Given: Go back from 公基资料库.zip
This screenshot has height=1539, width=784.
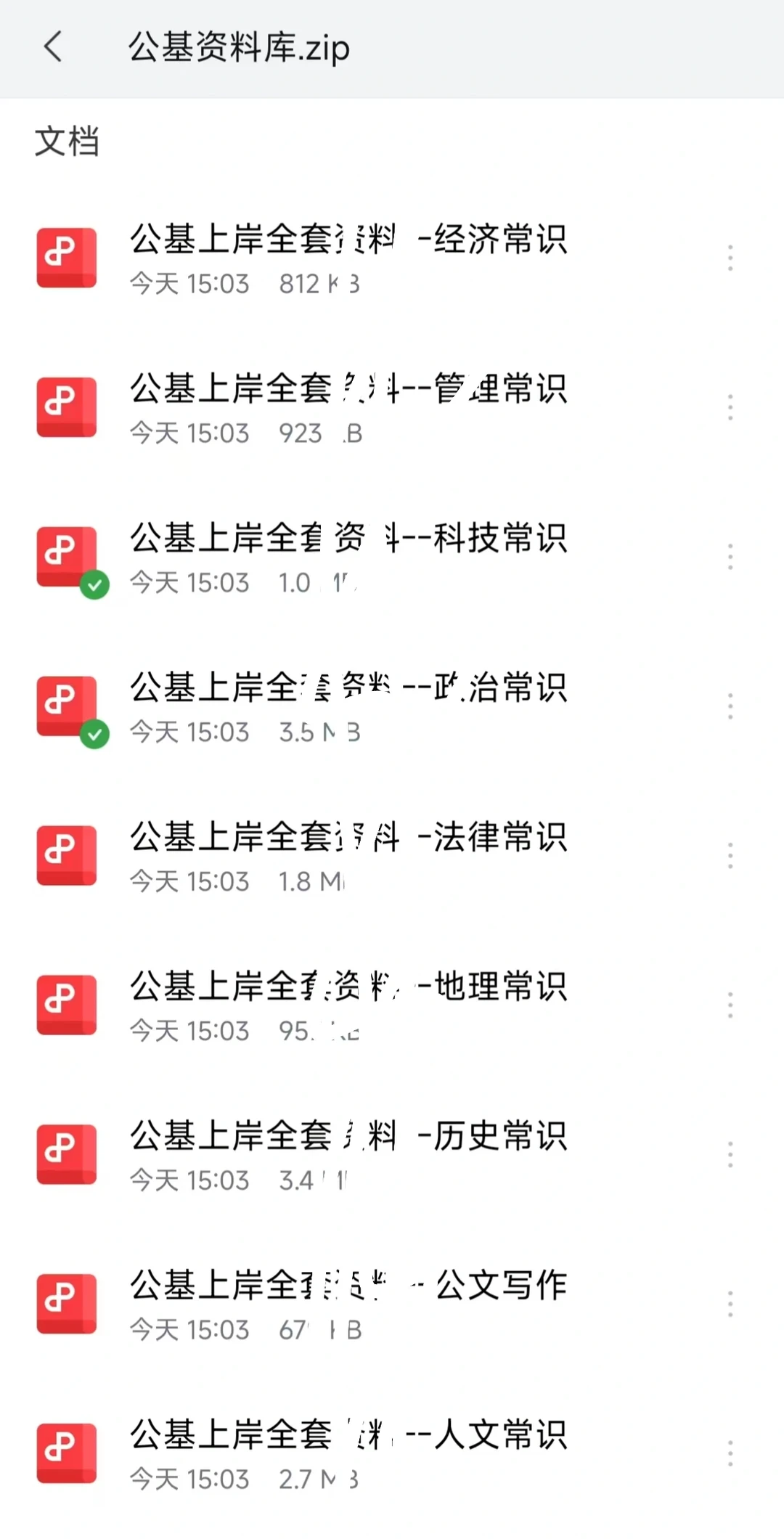Looking at the screenshot, I should [53, 47].
